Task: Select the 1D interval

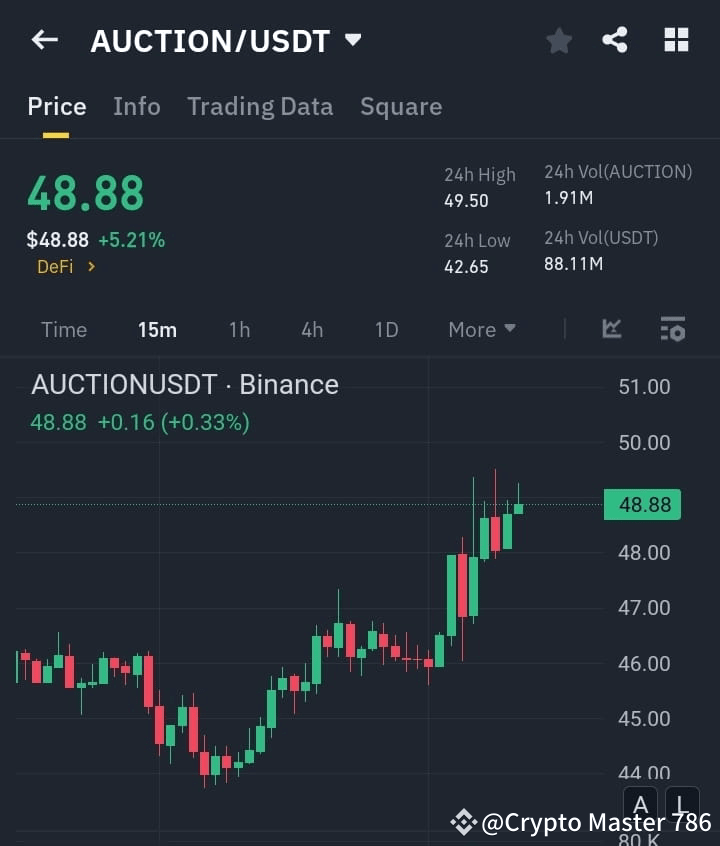Action: tap(386, 329)
